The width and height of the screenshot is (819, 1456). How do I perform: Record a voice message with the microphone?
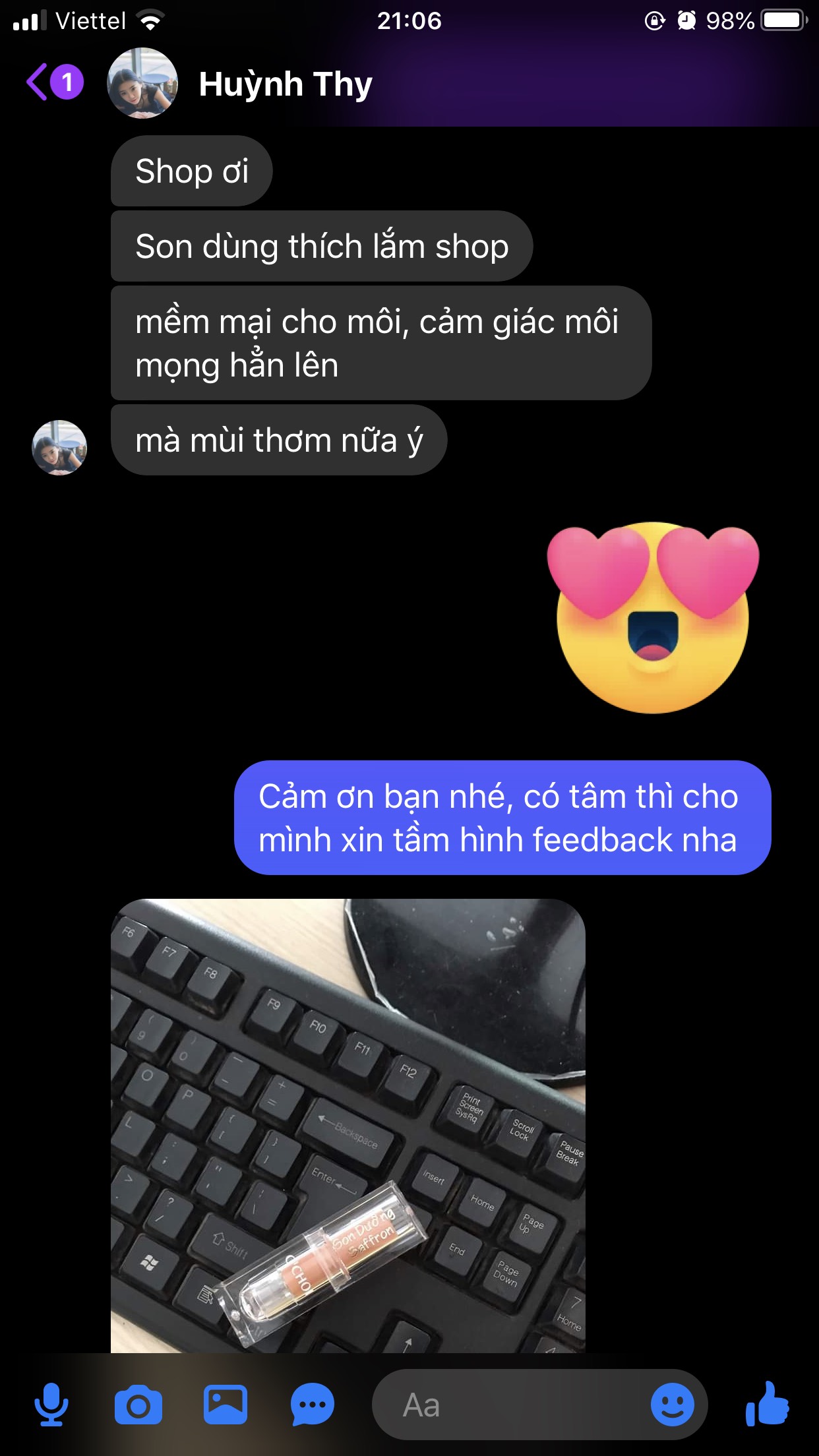pos(51,1405)
